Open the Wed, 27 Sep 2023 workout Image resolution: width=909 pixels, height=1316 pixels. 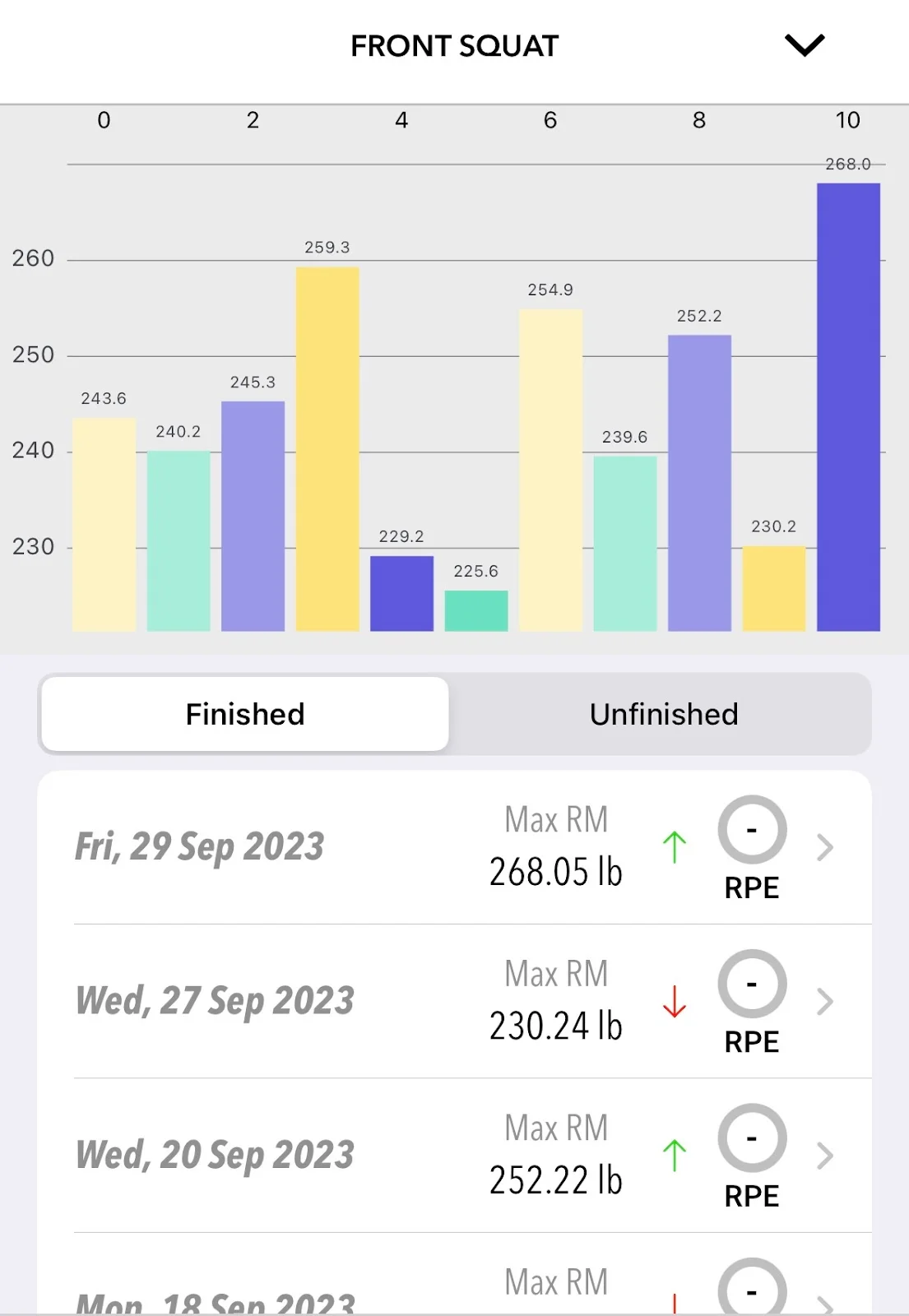(824, 1001)
